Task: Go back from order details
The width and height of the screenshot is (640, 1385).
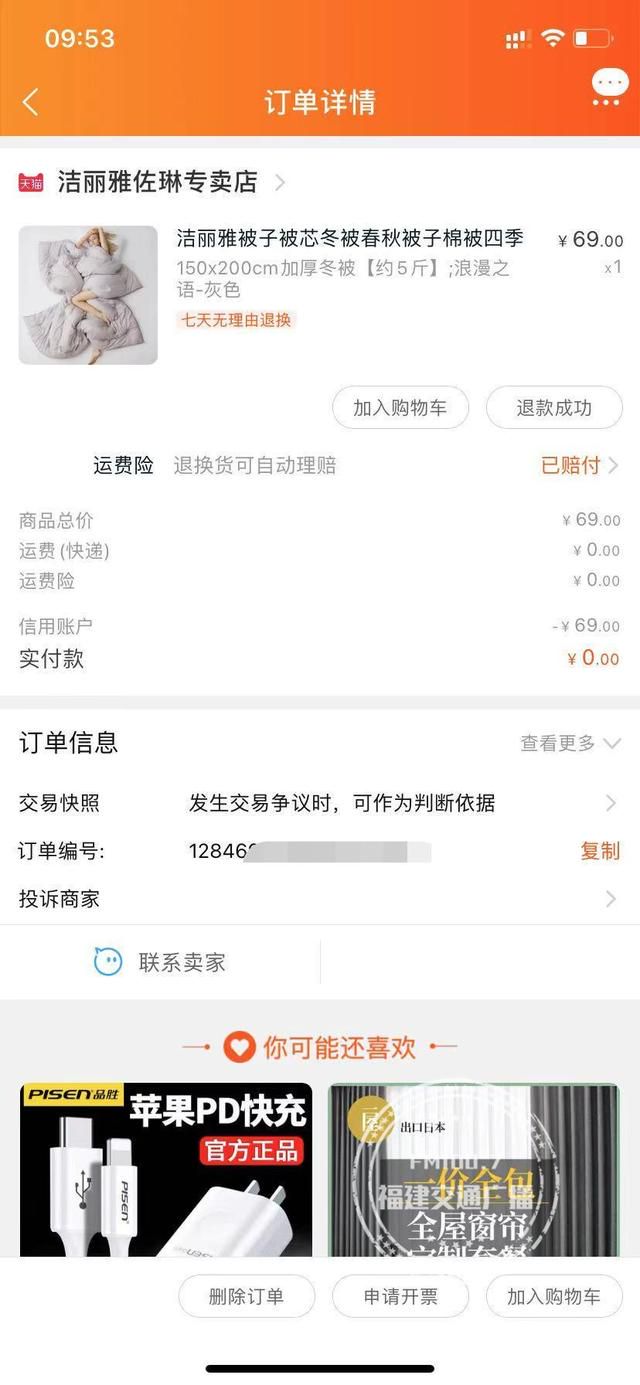Action: pyautogui.click(x=30, y=102)
